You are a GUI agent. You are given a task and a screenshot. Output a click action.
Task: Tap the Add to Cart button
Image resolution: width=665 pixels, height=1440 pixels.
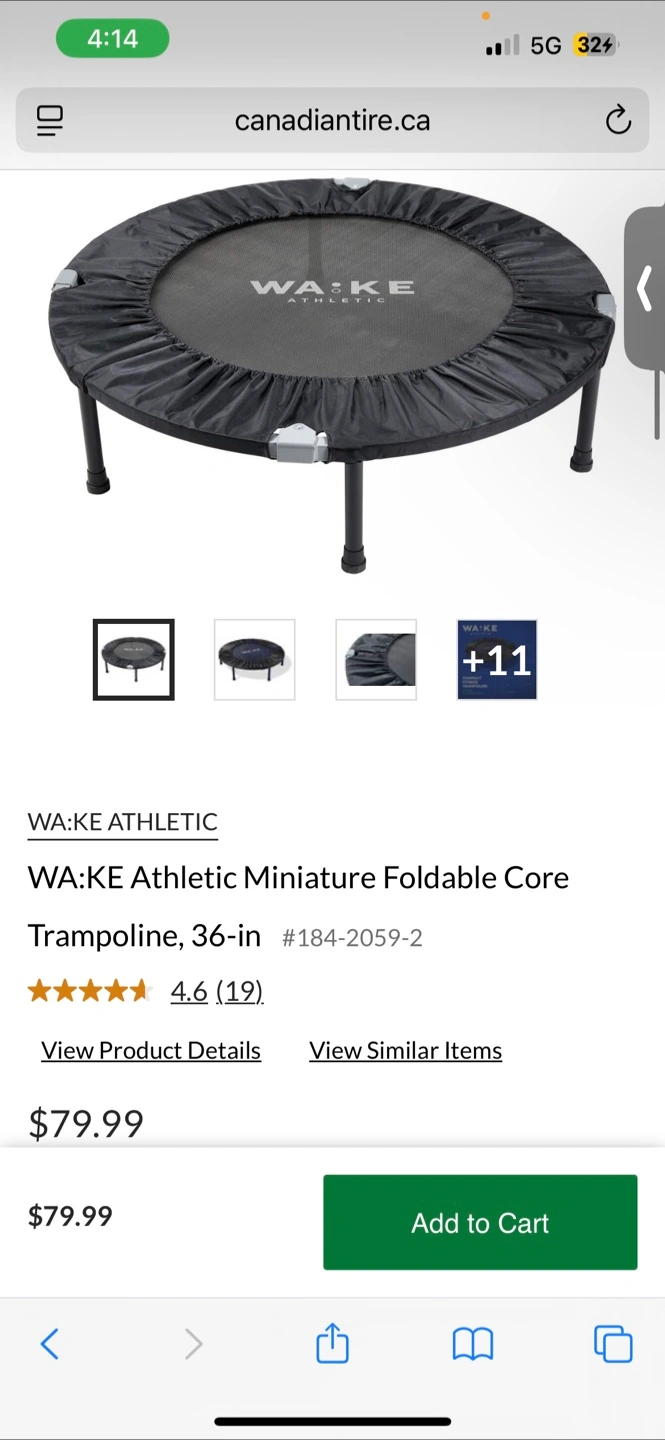(x=480, y=1222)
